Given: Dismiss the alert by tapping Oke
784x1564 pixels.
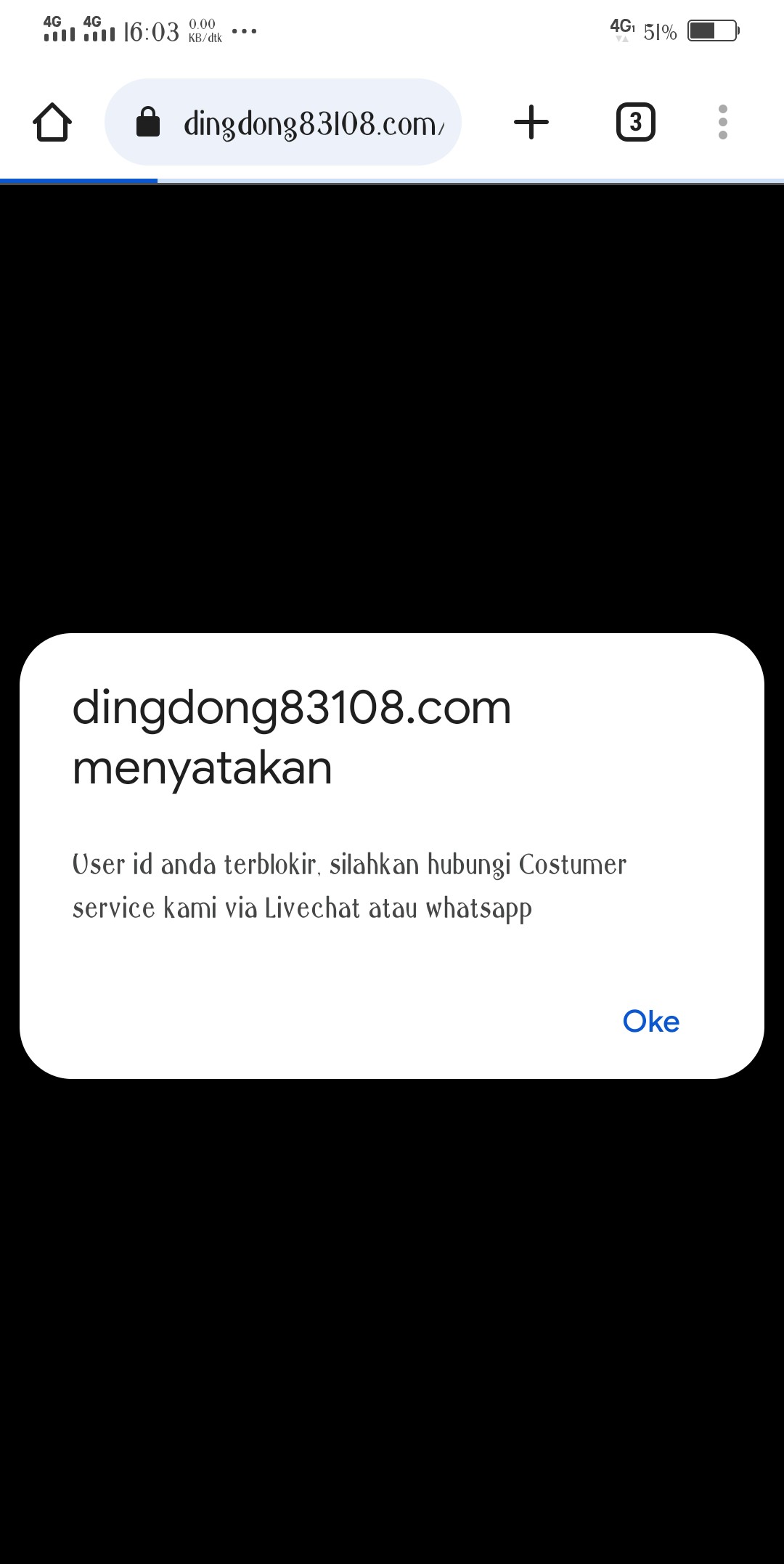Looking at the screenshot, I should [x=650, y=1022].
